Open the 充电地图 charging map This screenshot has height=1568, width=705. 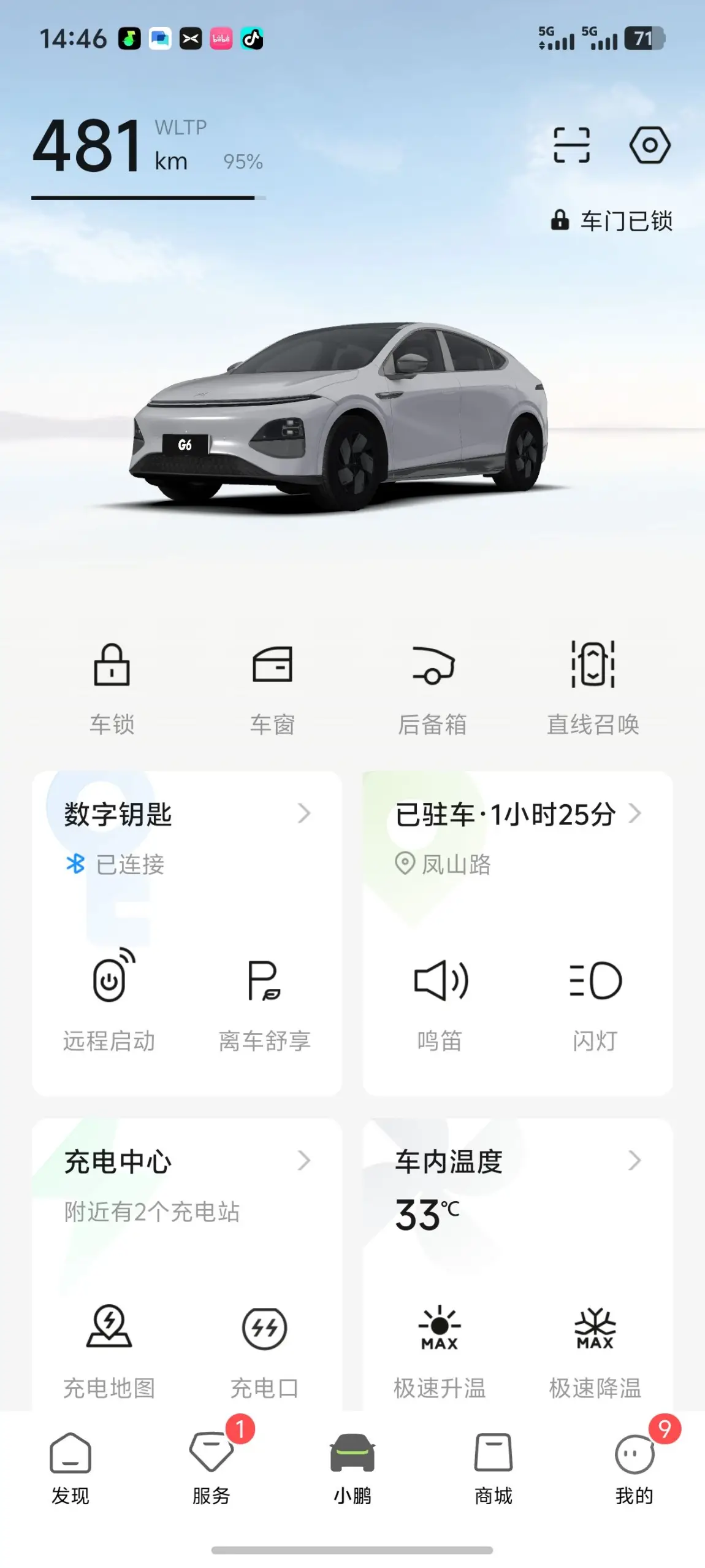point(109,1346)
